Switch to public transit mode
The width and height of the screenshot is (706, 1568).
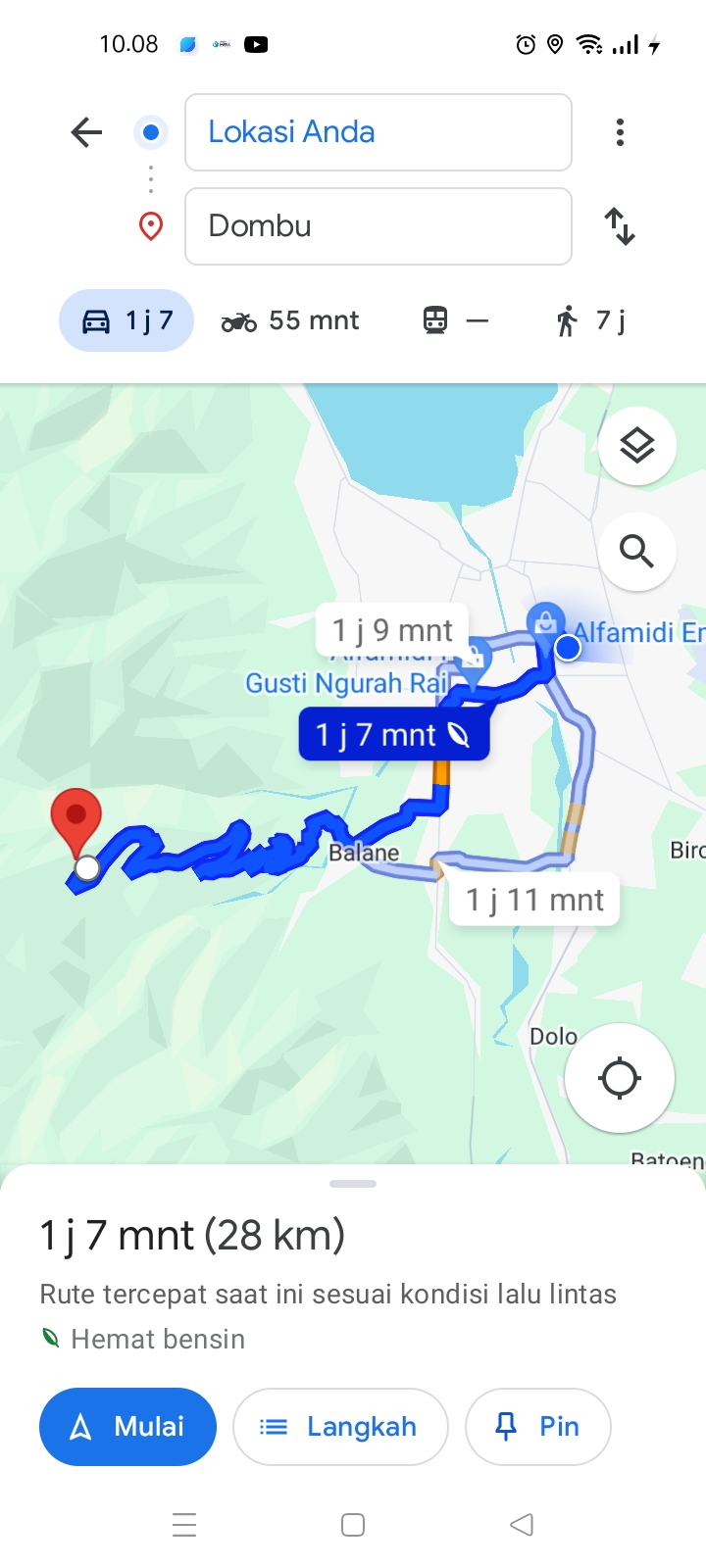(x=455, y=320)
